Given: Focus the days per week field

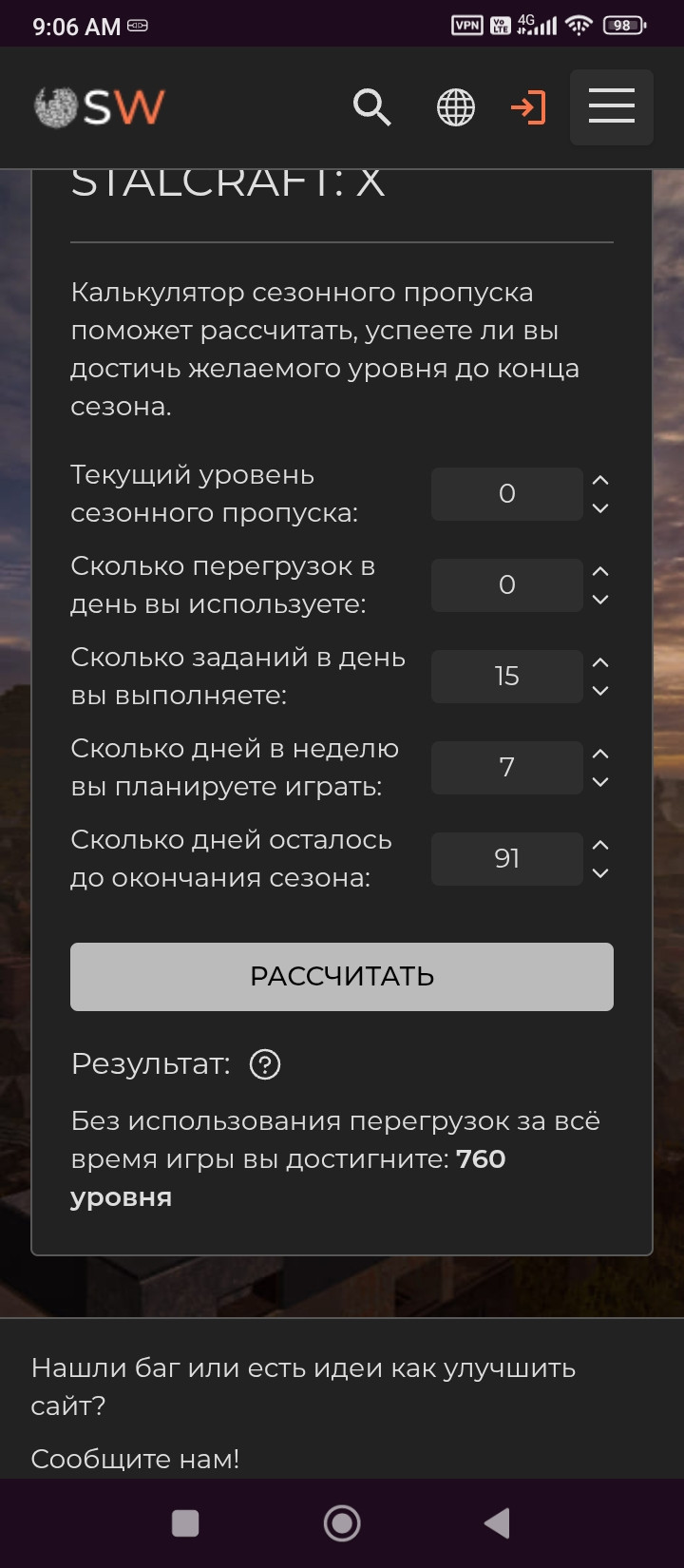Looking at the screenshot, I should (506, 768).
